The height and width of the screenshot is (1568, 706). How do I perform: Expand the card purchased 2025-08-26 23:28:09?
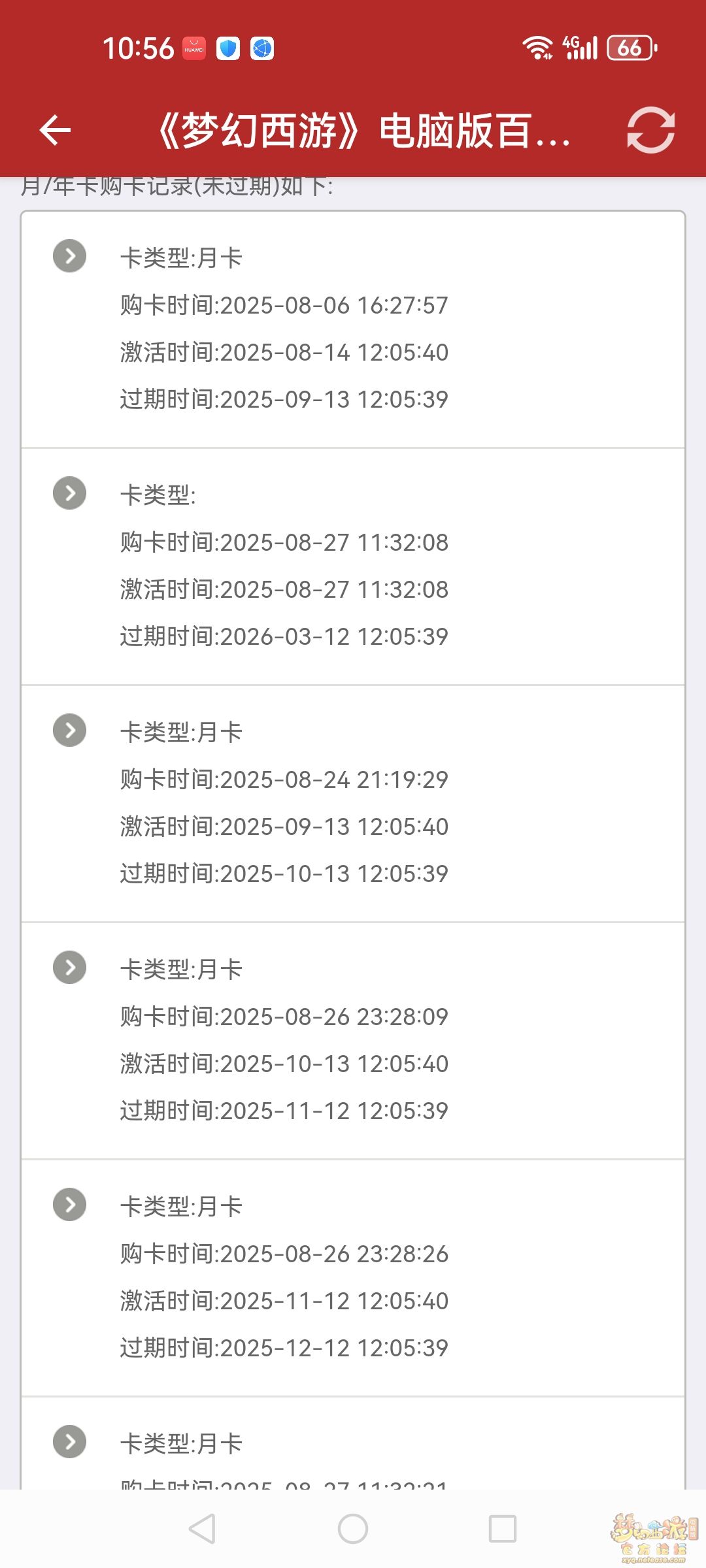coord(70,968)
